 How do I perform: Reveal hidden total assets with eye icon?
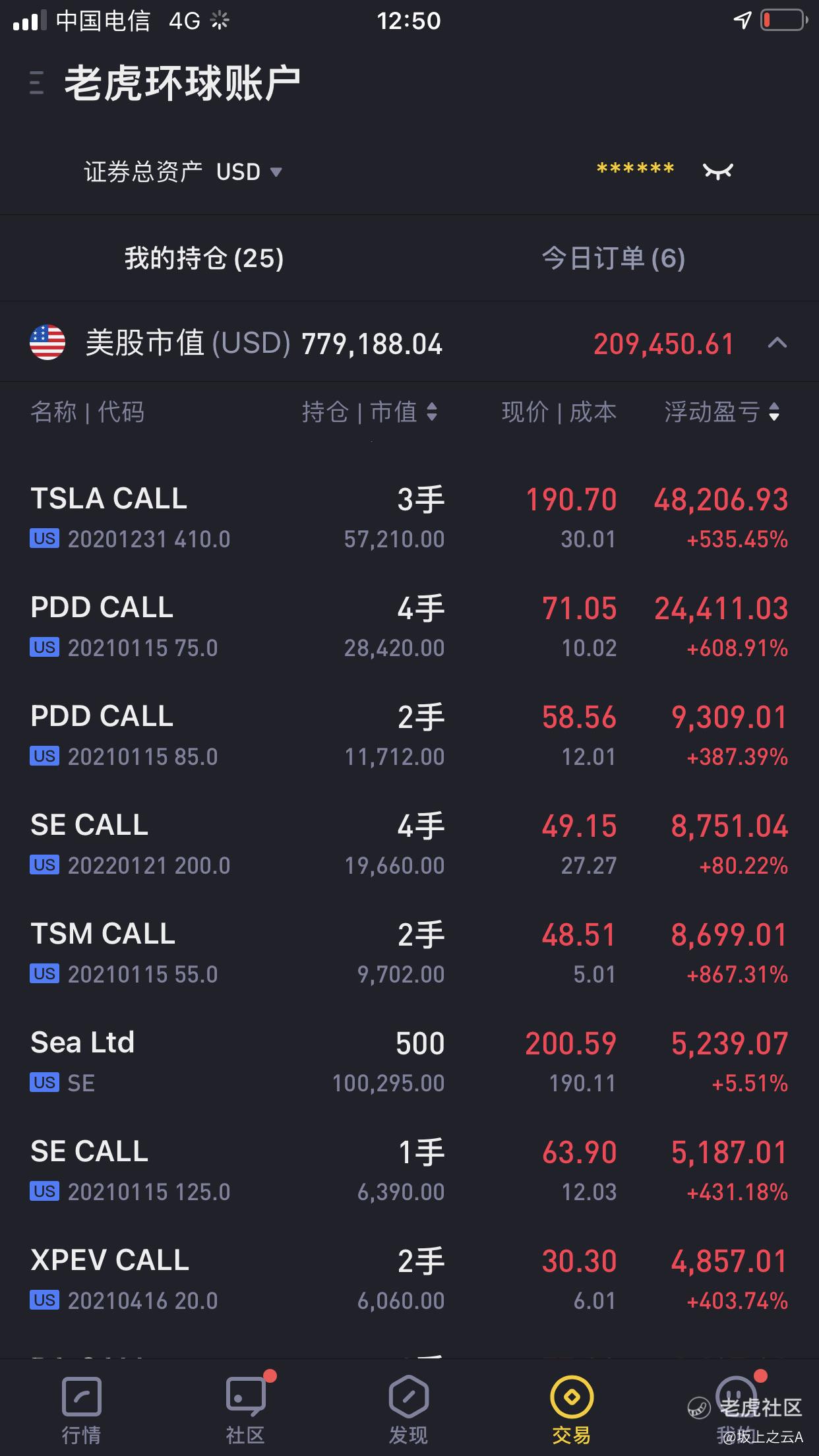tap(718, 171)
